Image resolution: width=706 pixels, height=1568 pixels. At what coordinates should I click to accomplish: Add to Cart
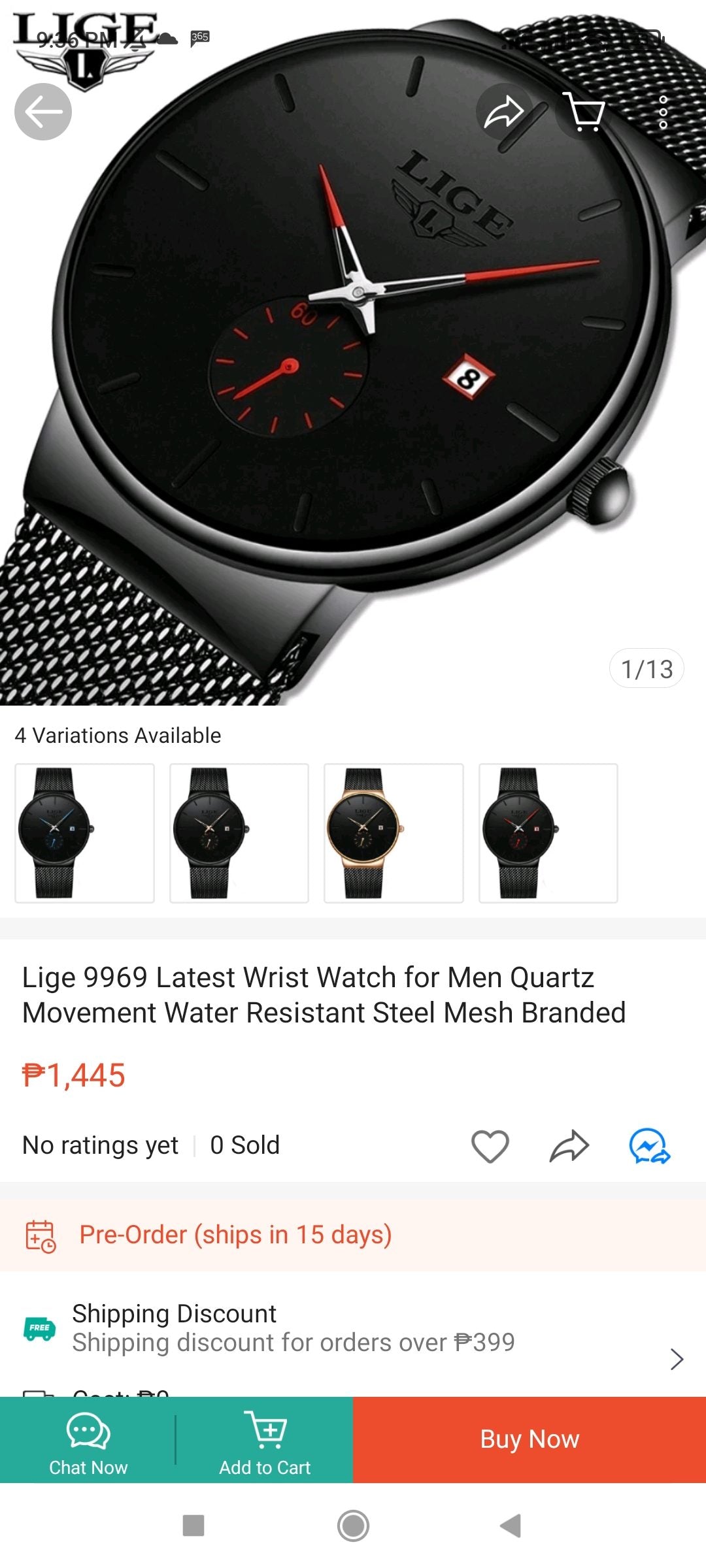(x=265, y=1440)
